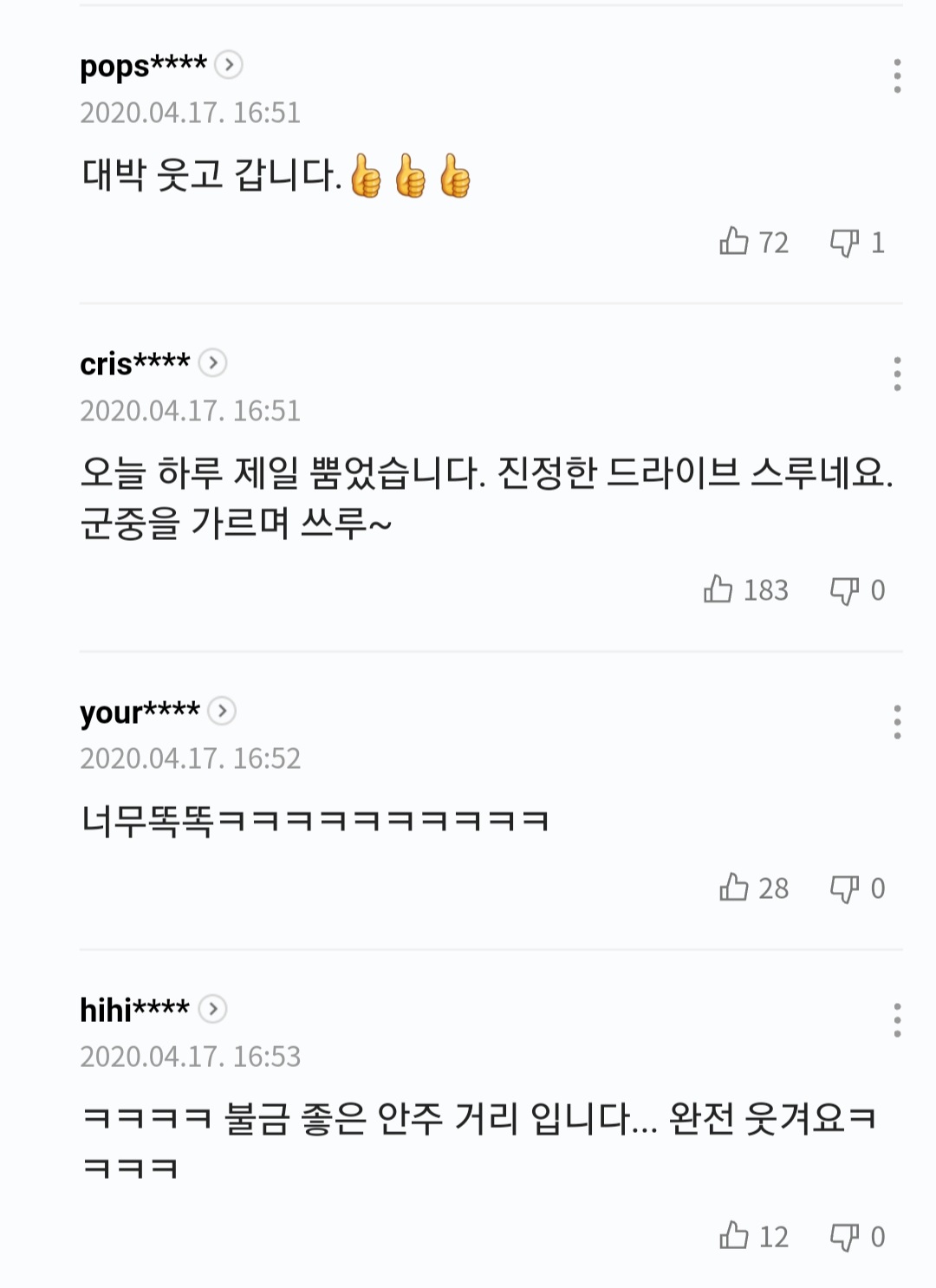Screen dimensions: 936x1288
Task: Dislike the comment by your****
Action: 844,888
